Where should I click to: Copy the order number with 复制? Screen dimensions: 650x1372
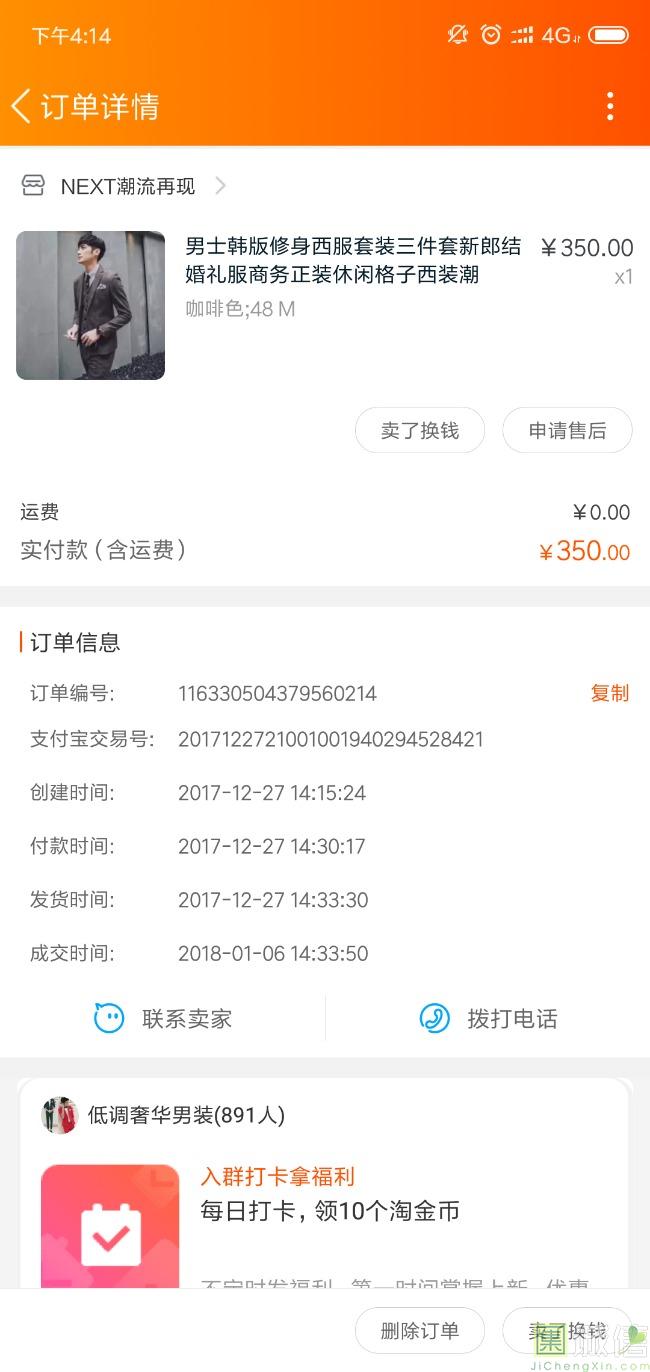(609, 693)
